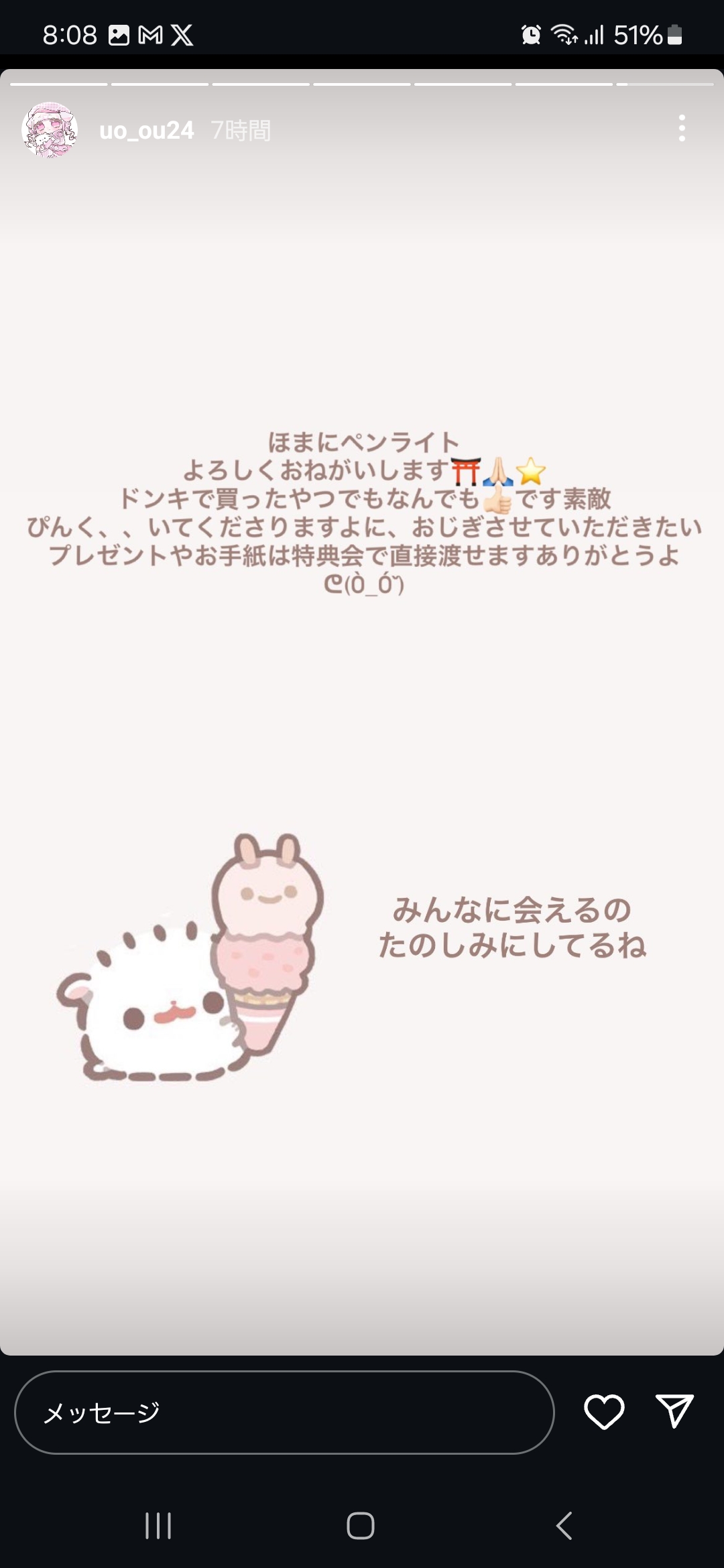Tap the uo_ou24 username

pos(146,130)
